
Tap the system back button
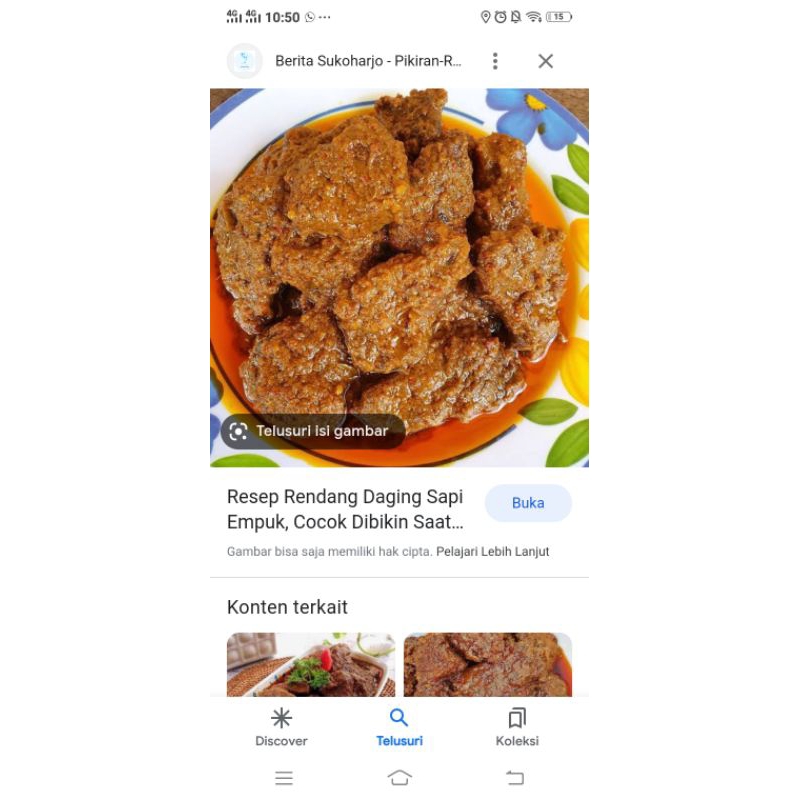(x=515, y=778)
